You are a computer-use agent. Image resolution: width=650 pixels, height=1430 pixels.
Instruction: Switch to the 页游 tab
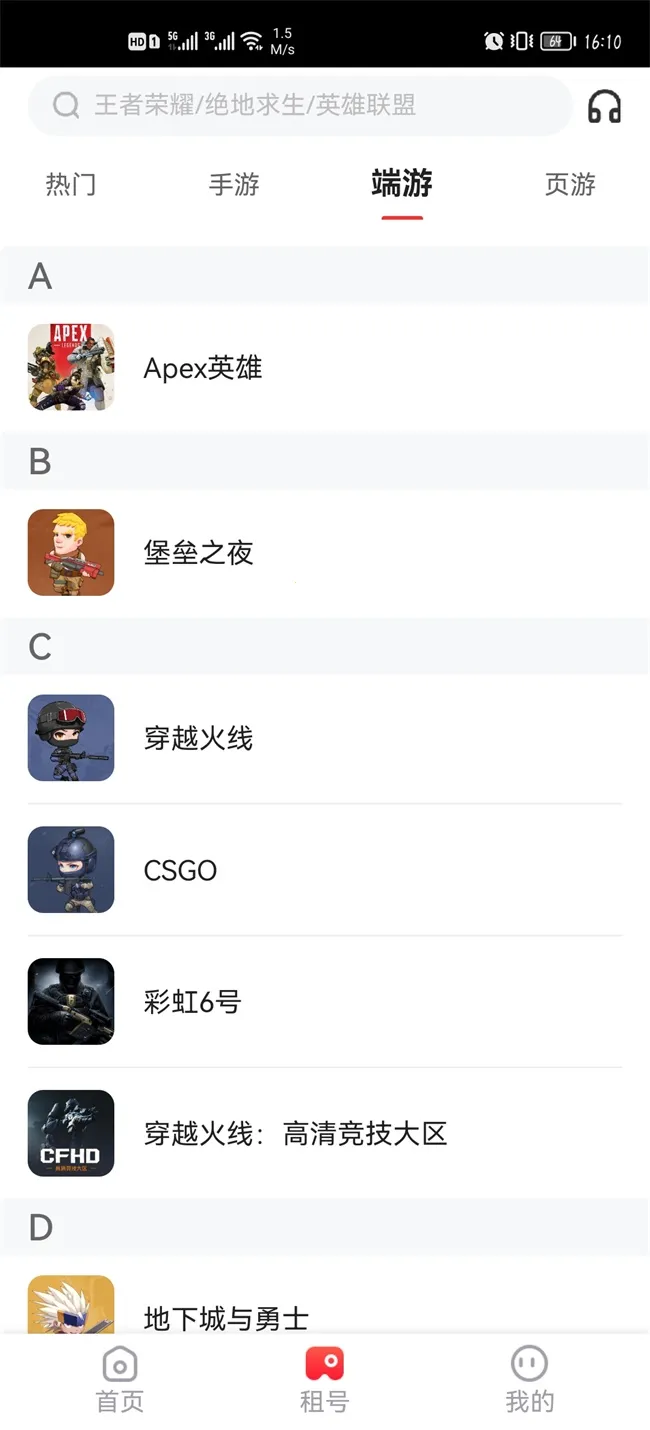click(570, 185)
